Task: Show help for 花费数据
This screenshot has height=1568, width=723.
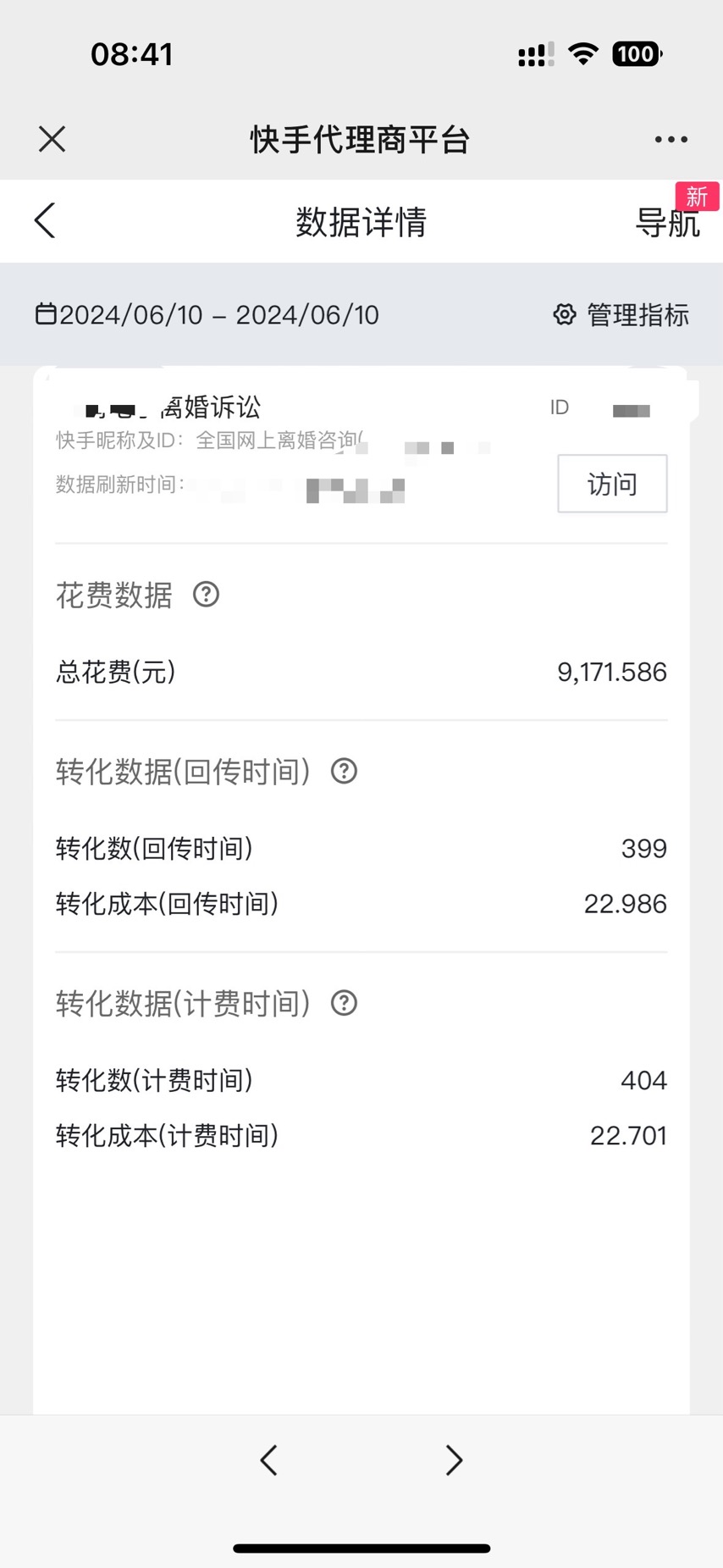Action: [x=206, y=595]
